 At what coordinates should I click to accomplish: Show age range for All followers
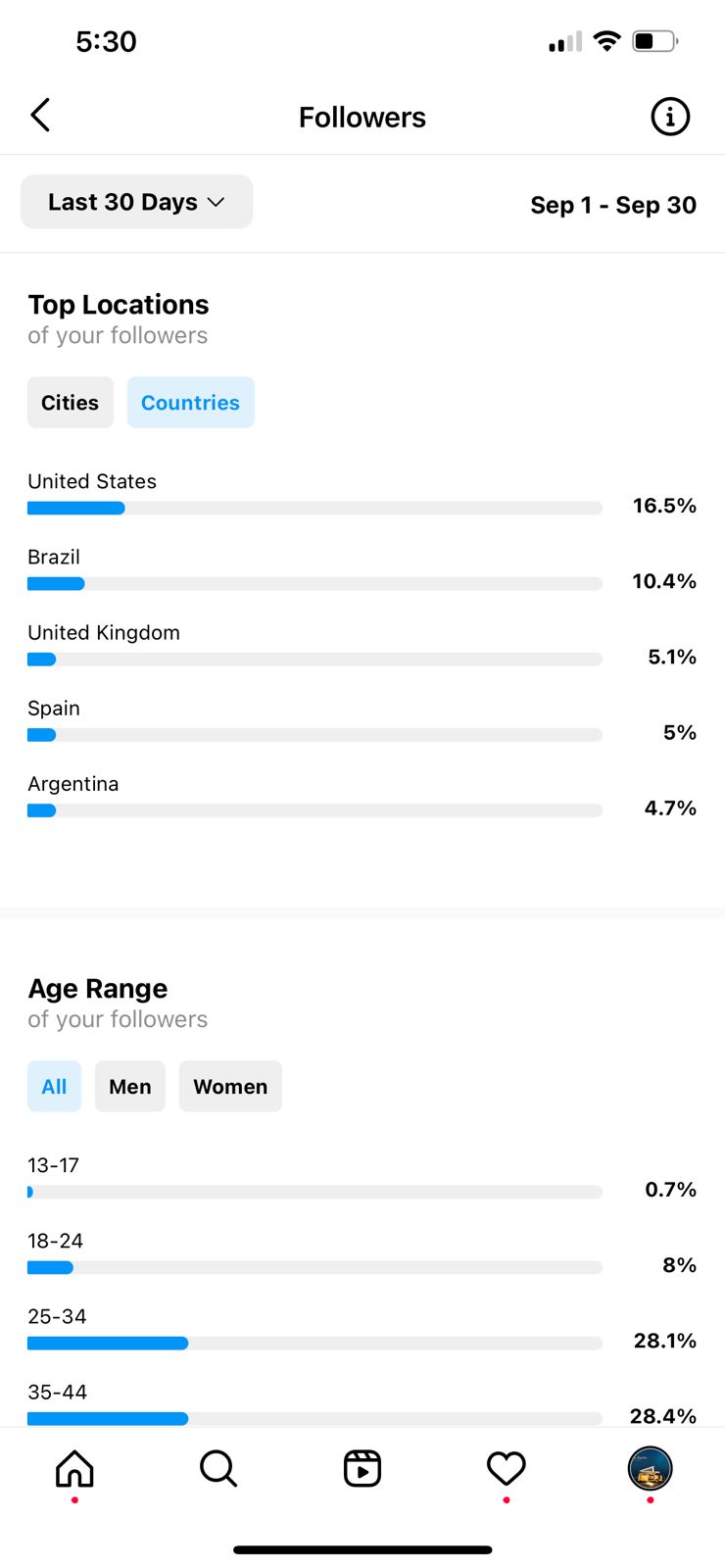pyautogui.click(x=54, y=1087)
